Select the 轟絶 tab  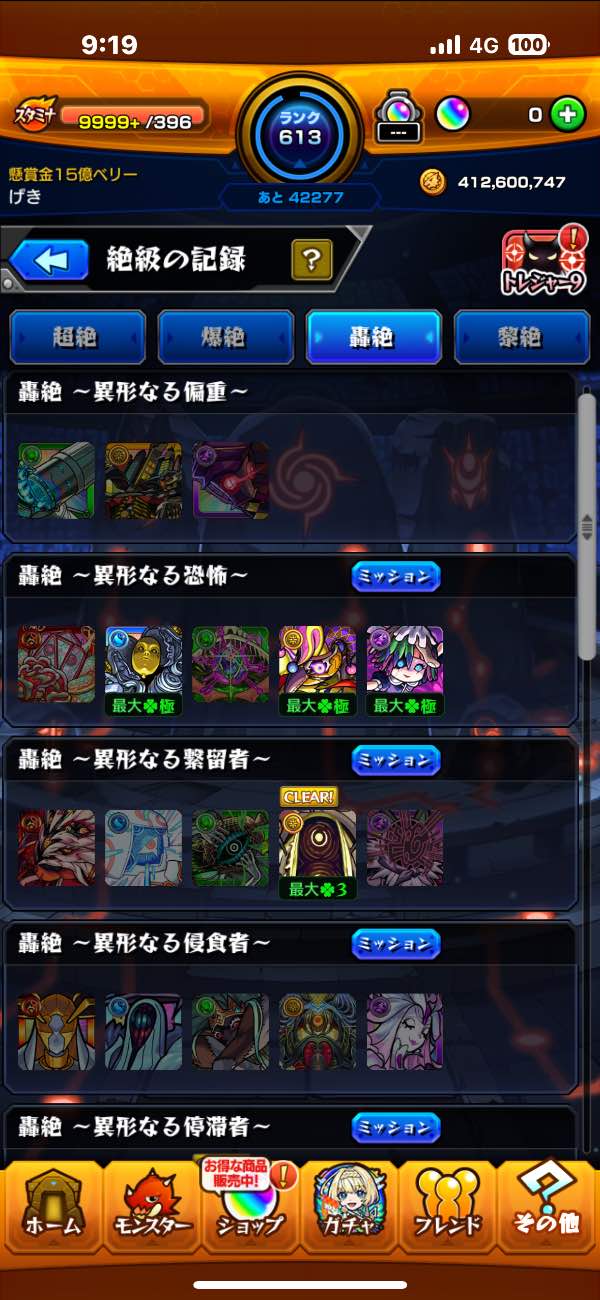[x=373, y=337]
